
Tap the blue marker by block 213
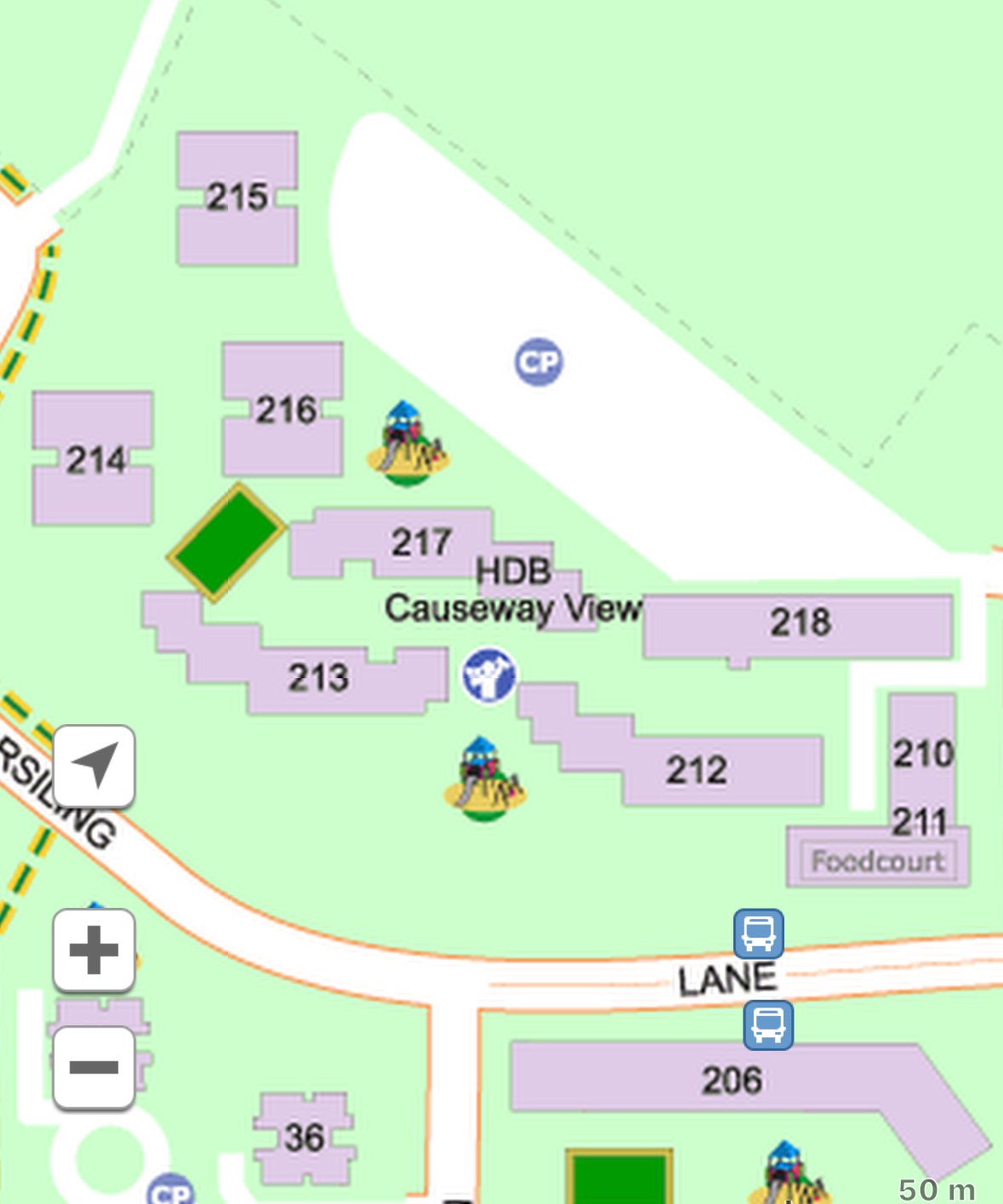click(x=488, y=675)
